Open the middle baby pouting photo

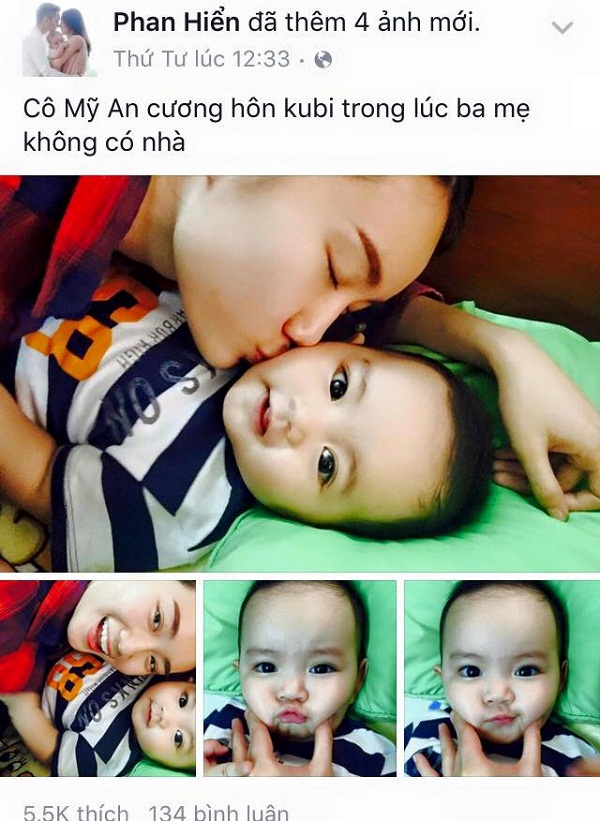pos(300,678)
